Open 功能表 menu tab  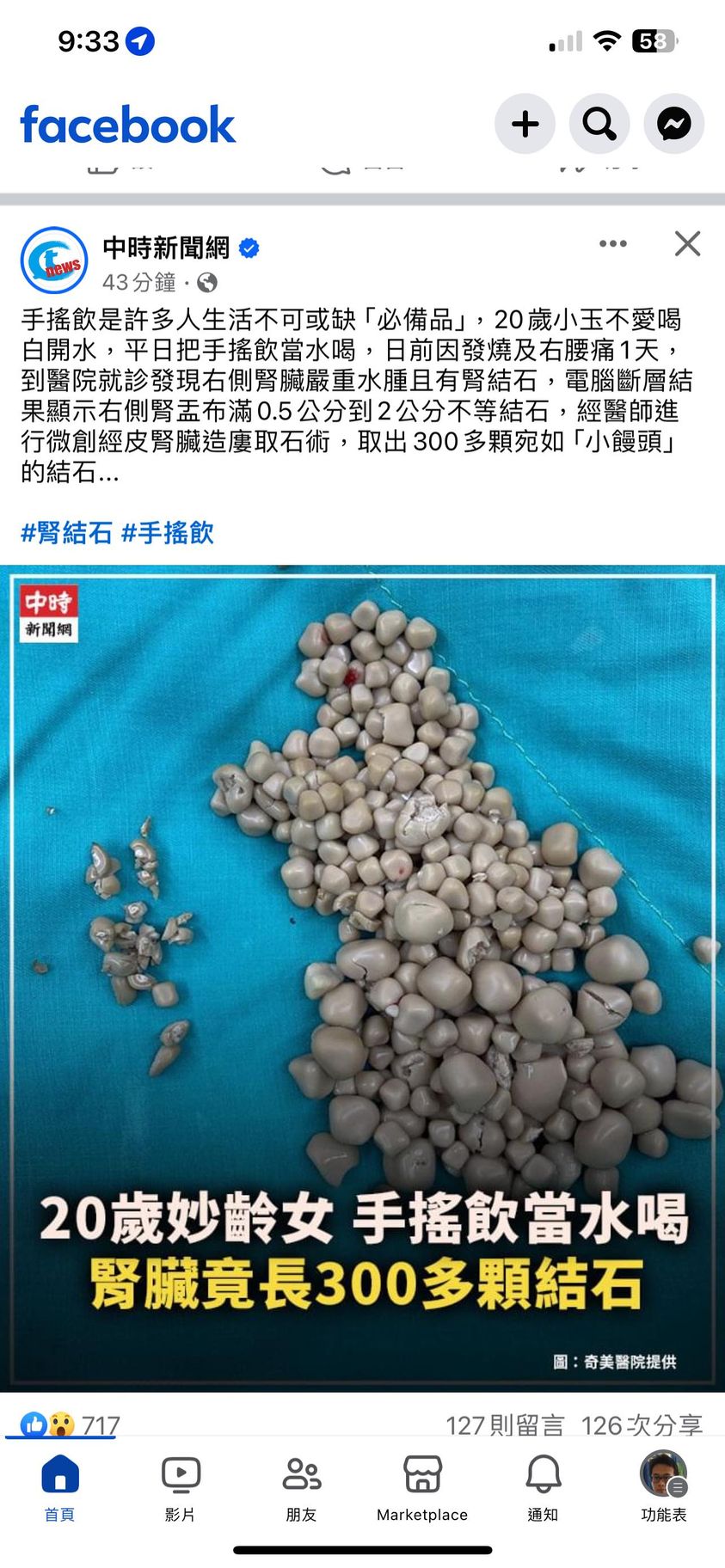pos(663,1488)
